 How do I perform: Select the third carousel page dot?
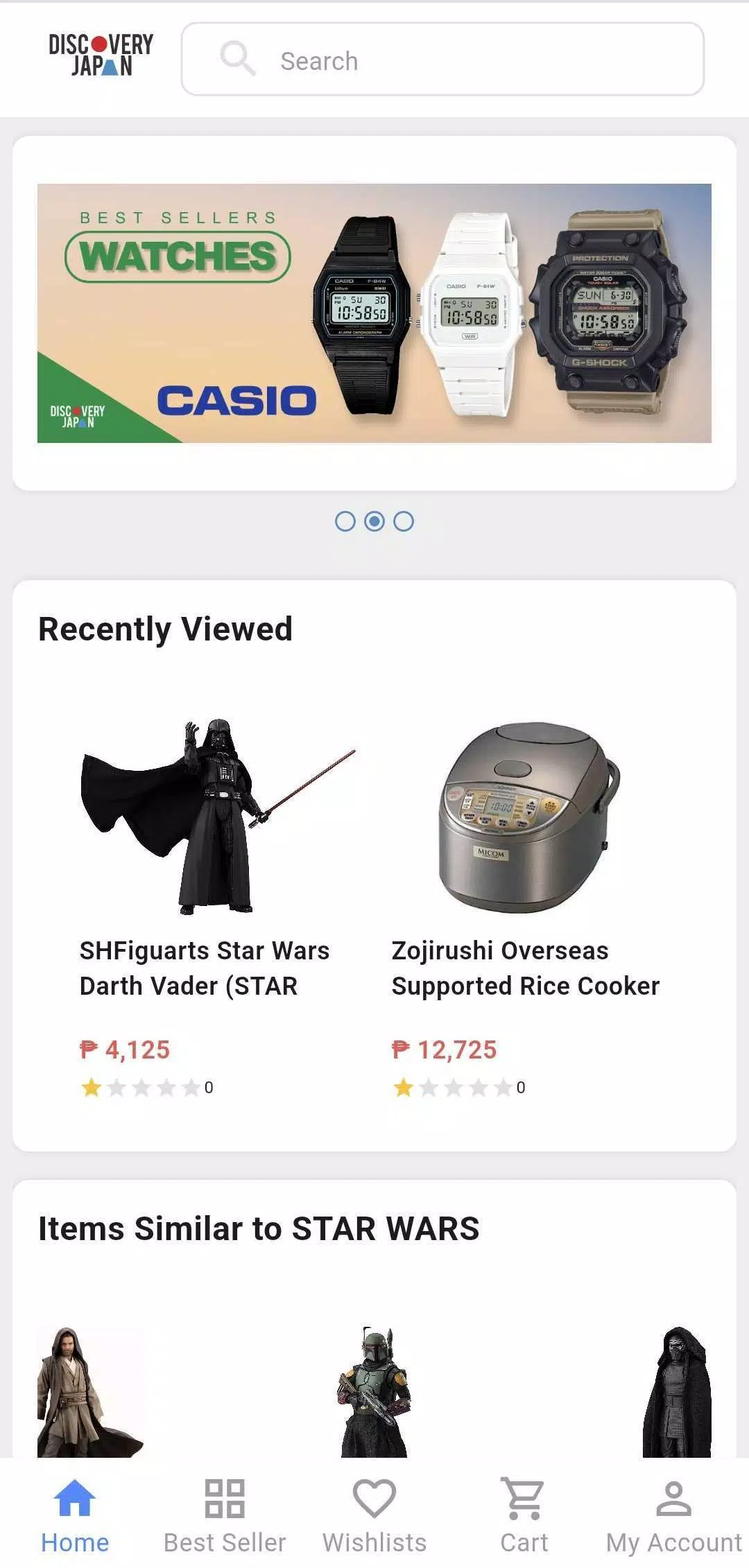click(x=404, y=521)
